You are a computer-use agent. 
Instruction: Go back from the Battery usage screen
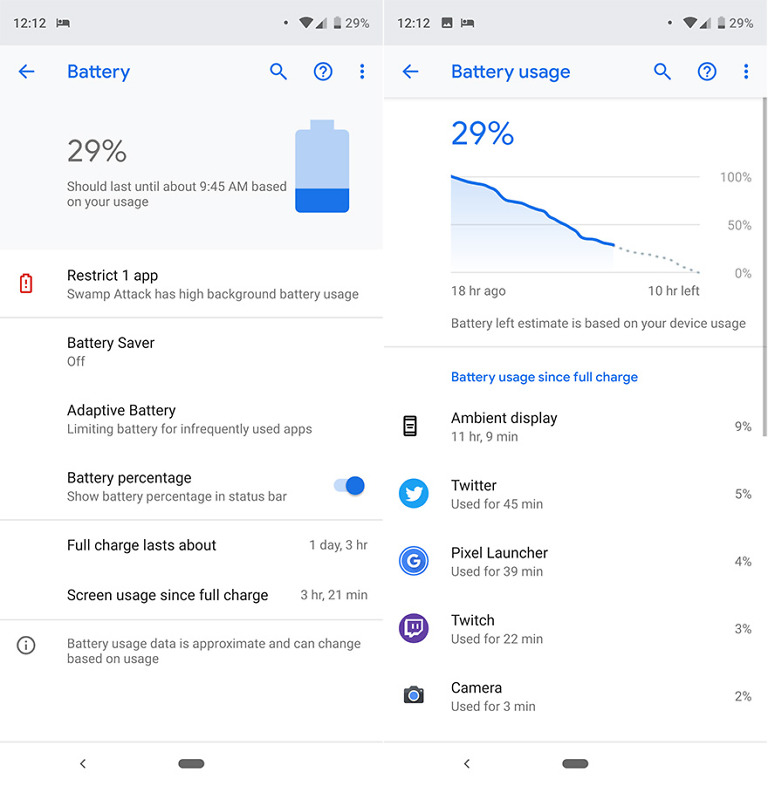[x=411, y=72]
